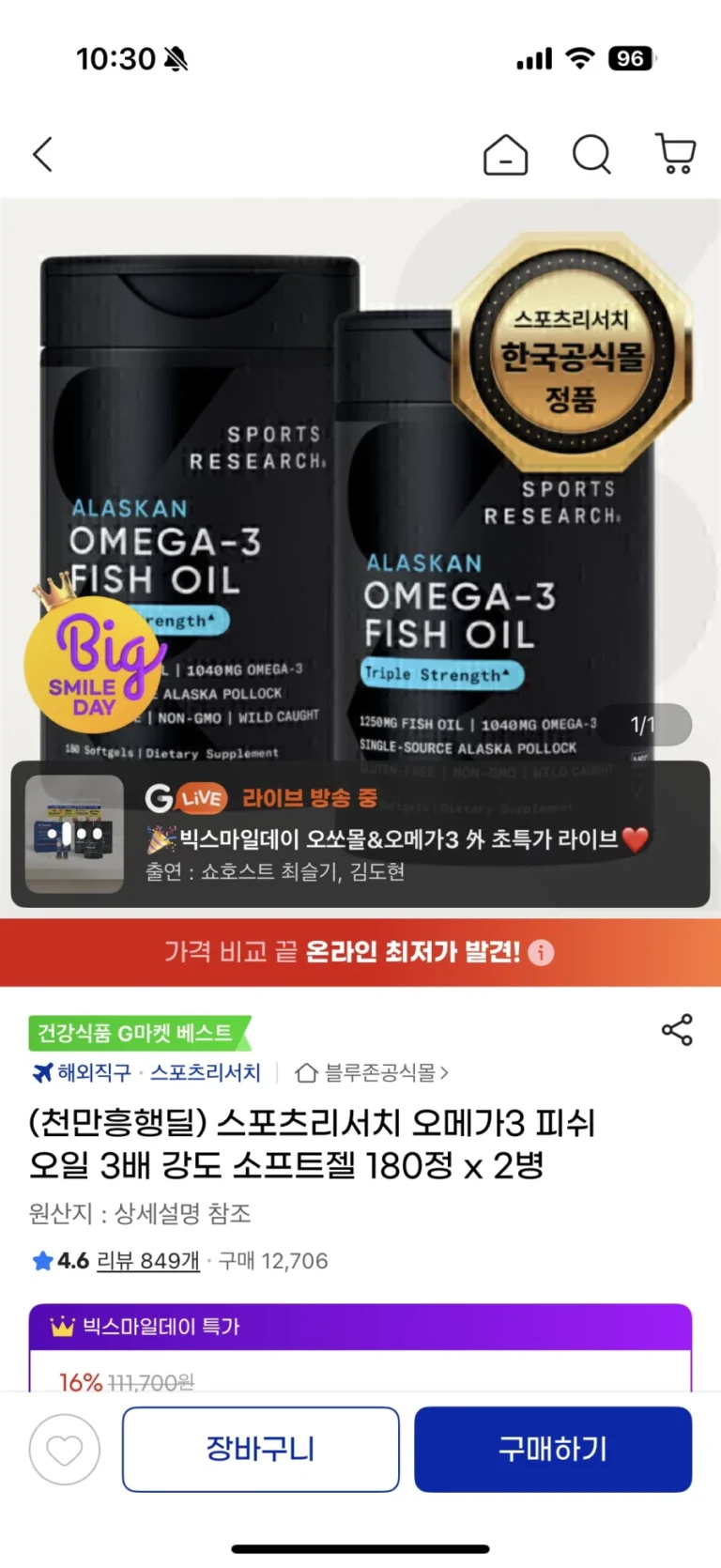Visit the 블루존공식몰 store

coord(372,1072)
